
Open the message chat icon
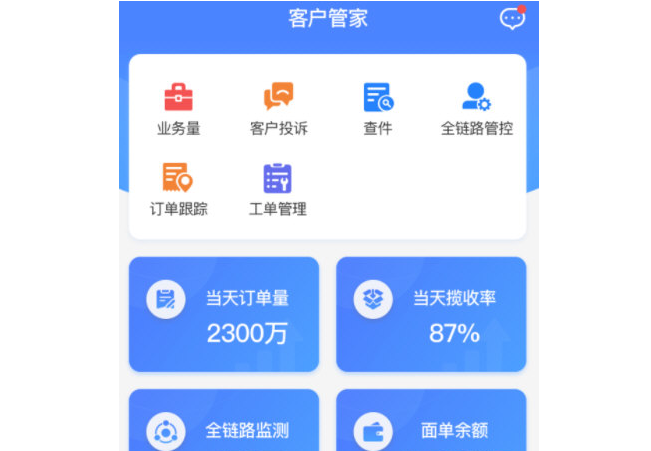coord(512,18)
